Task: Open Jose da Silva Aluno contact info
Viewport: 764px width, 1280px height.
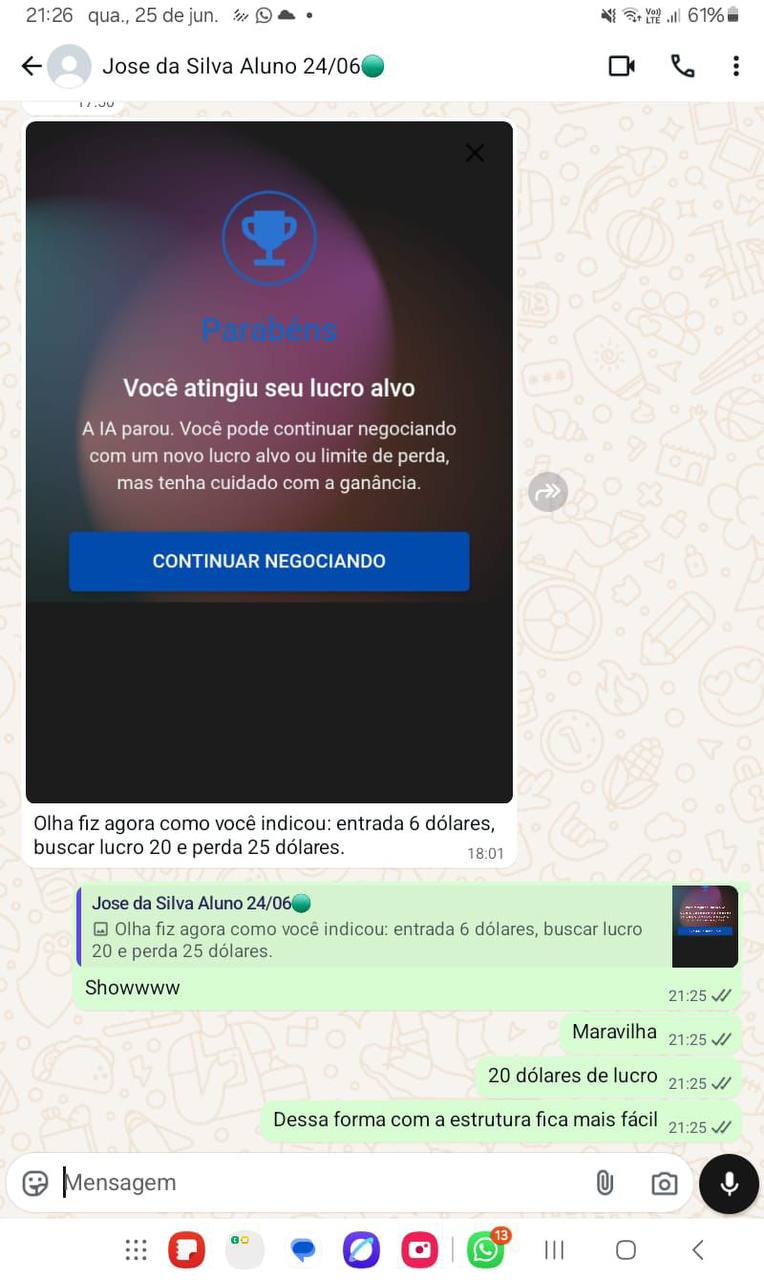Action: pyautogui.click(x=242, y=66)
